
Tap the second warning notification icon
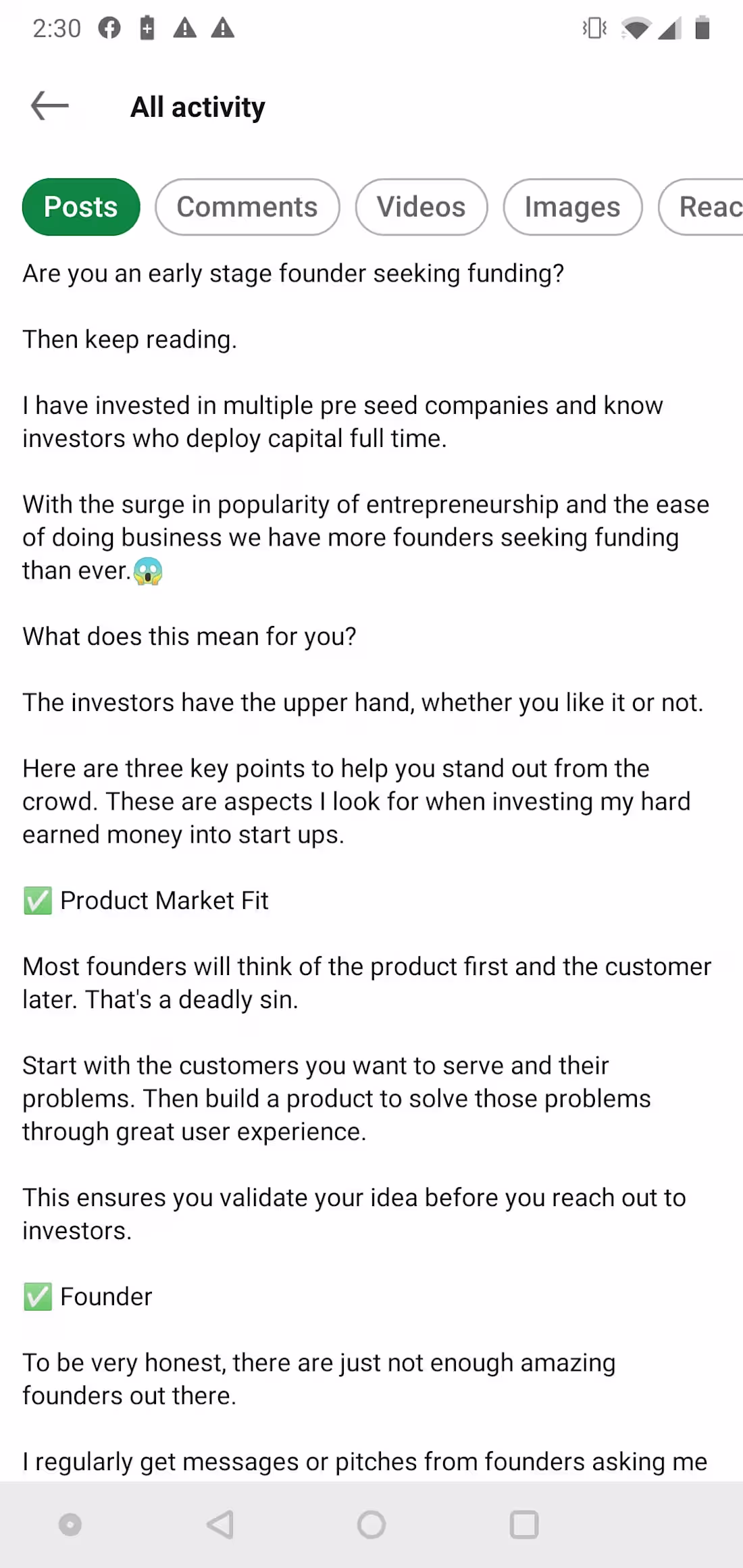coord(223,28)
